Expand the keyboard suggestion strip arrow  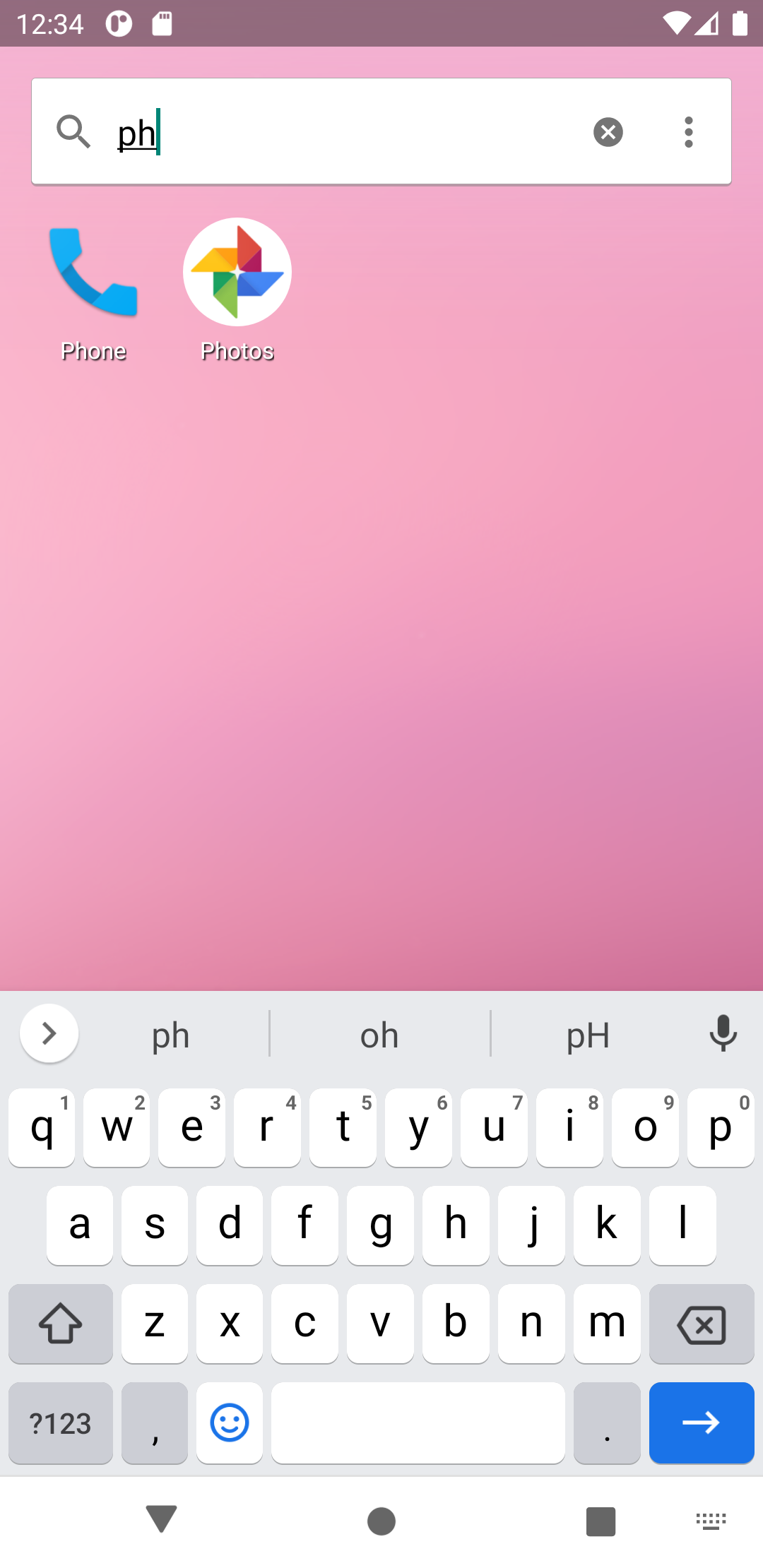tap(49, 1034)
